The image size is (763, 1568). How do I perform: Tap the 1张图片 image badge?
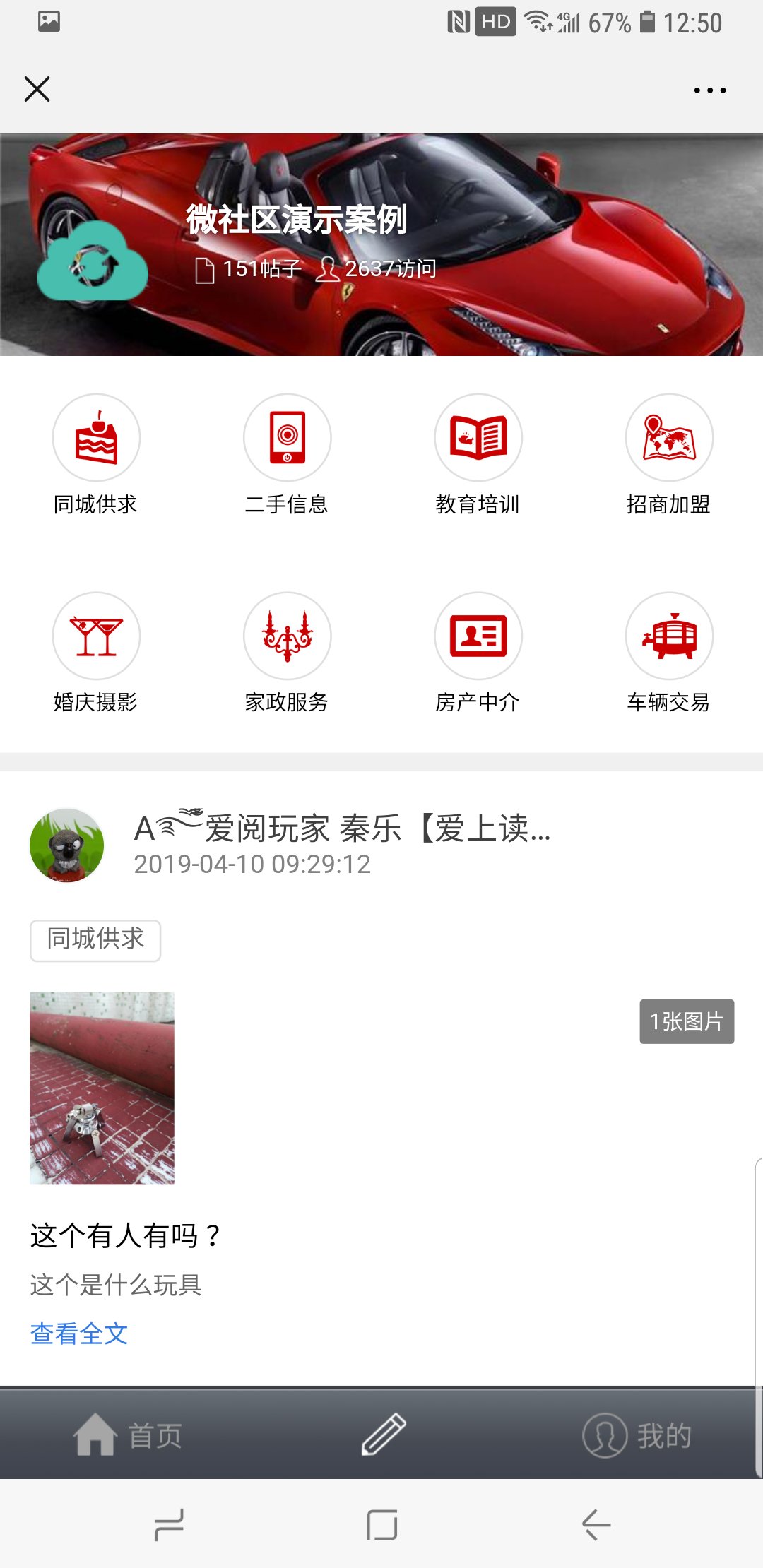tap(687, 1021)
